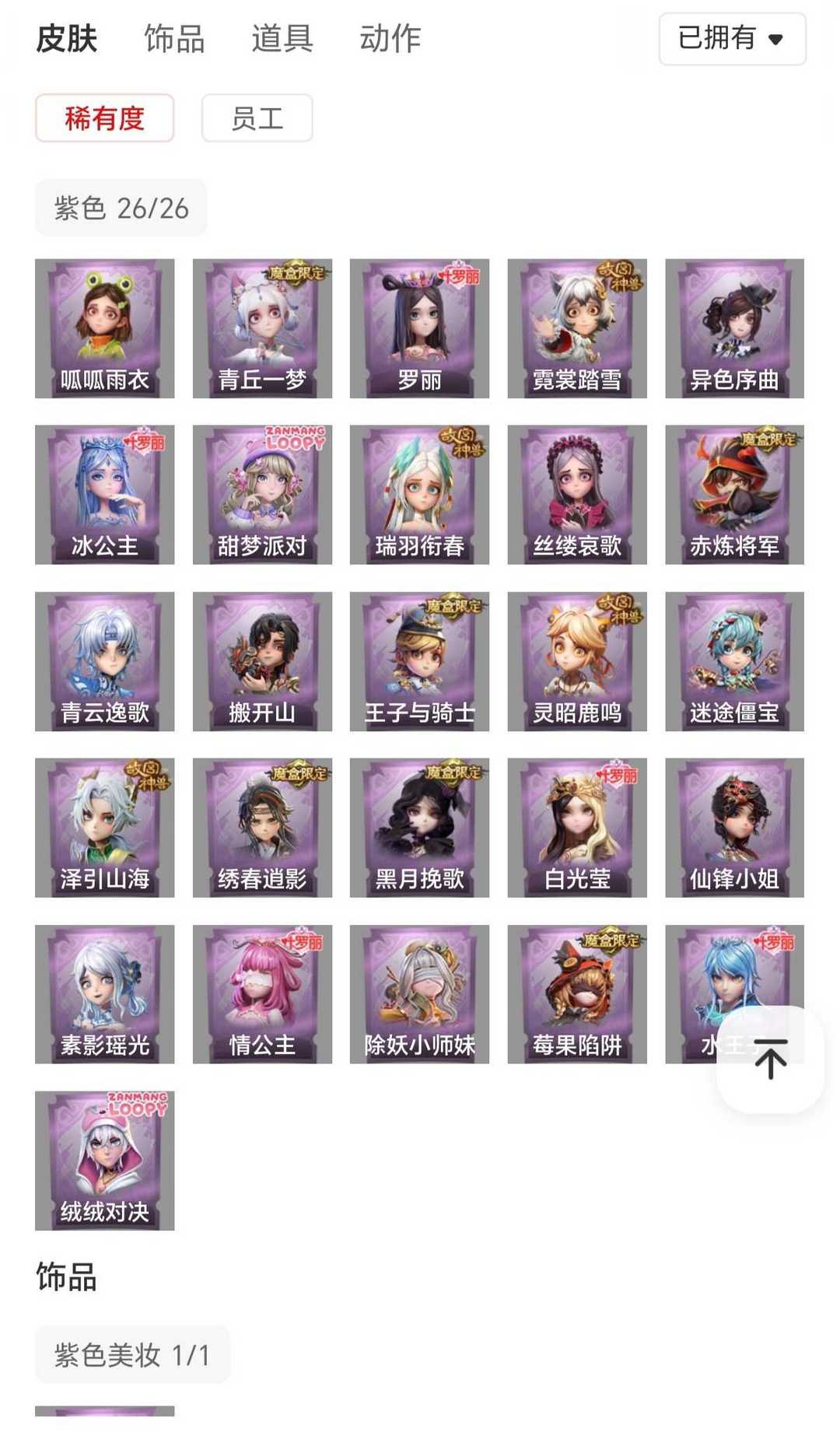Image resolution: width=840 pixels, height=1436 pixels.
Task: Select the 赤炼将军 skin
Action: coord(733,494)
